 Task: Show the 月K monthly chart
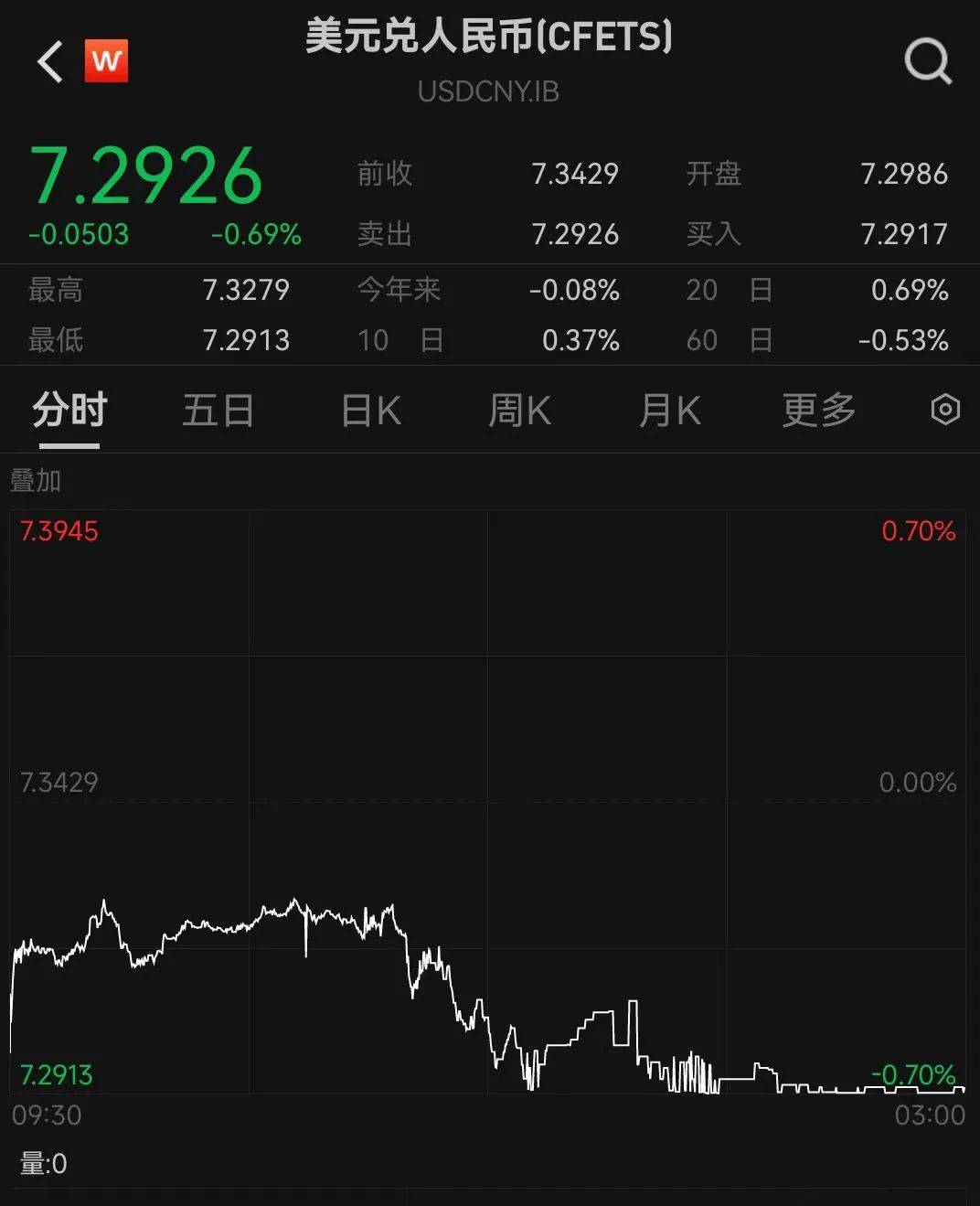[669, 410]
